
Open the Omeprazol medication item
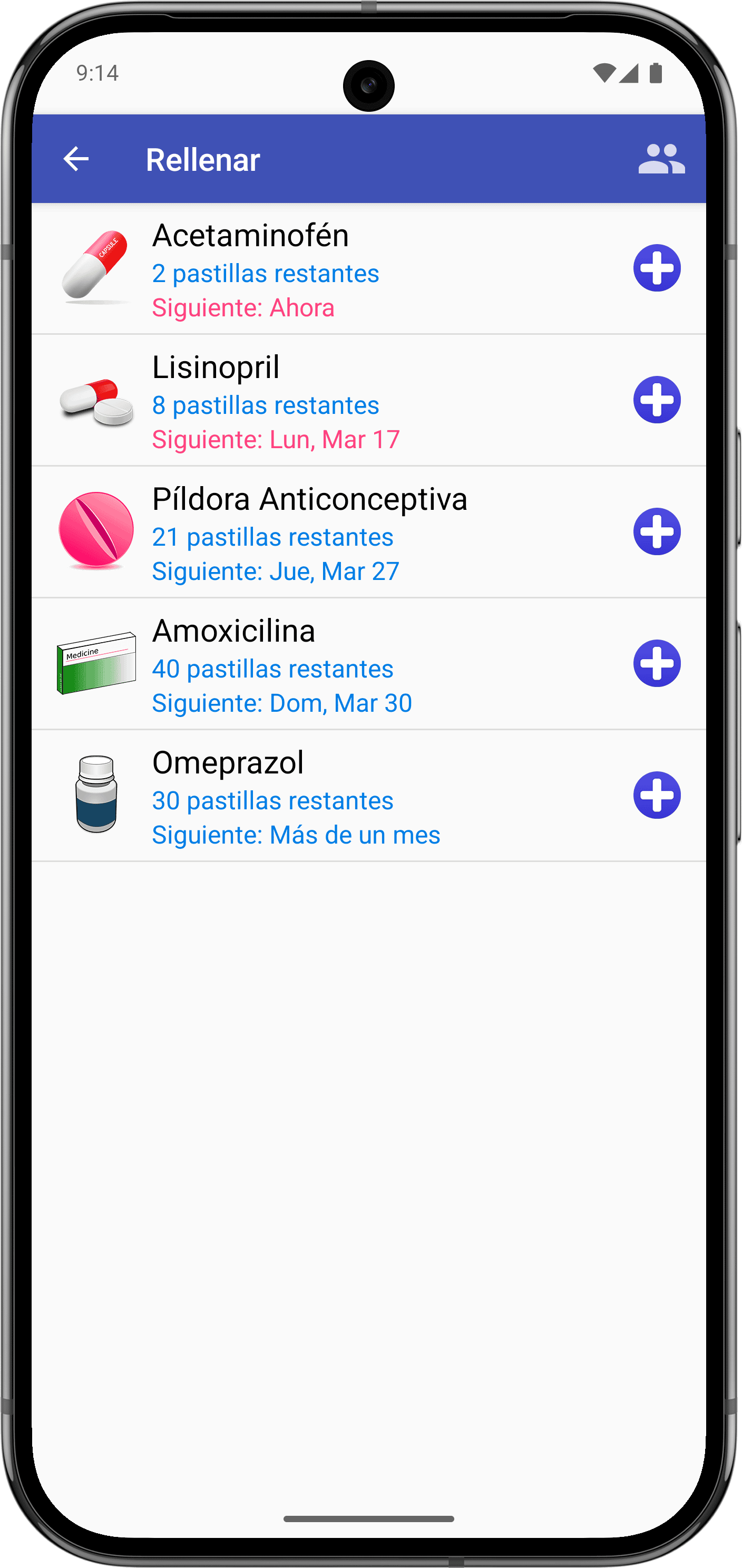pos(368,796)
